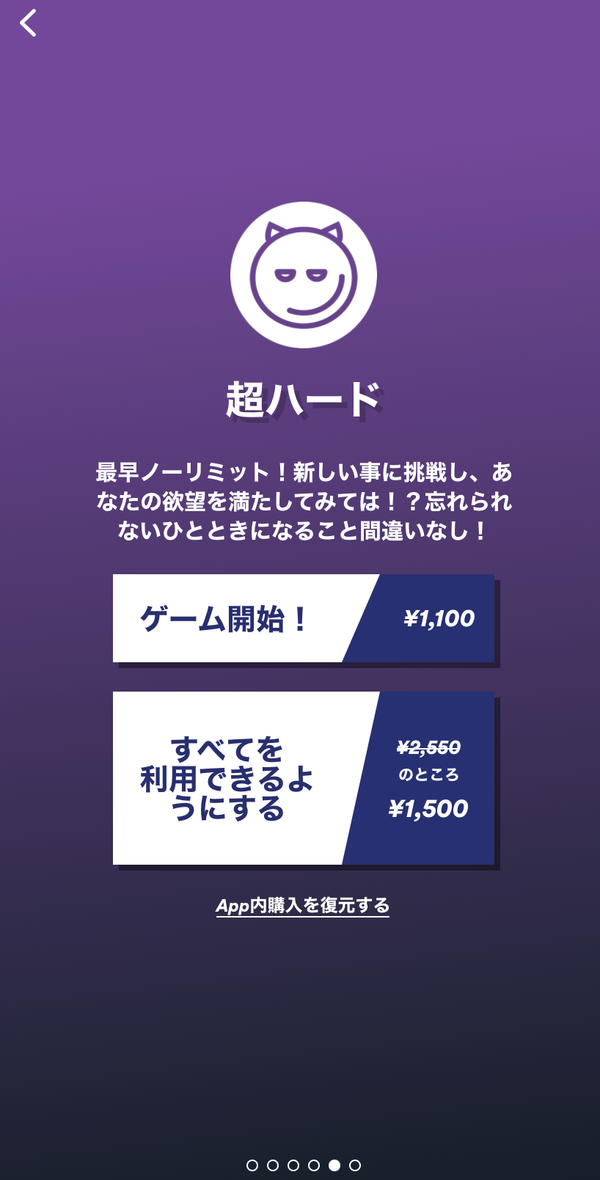Select すべてを利用できるようにする for ¥1,500
600x1180 pixels.
coord(303,778)
